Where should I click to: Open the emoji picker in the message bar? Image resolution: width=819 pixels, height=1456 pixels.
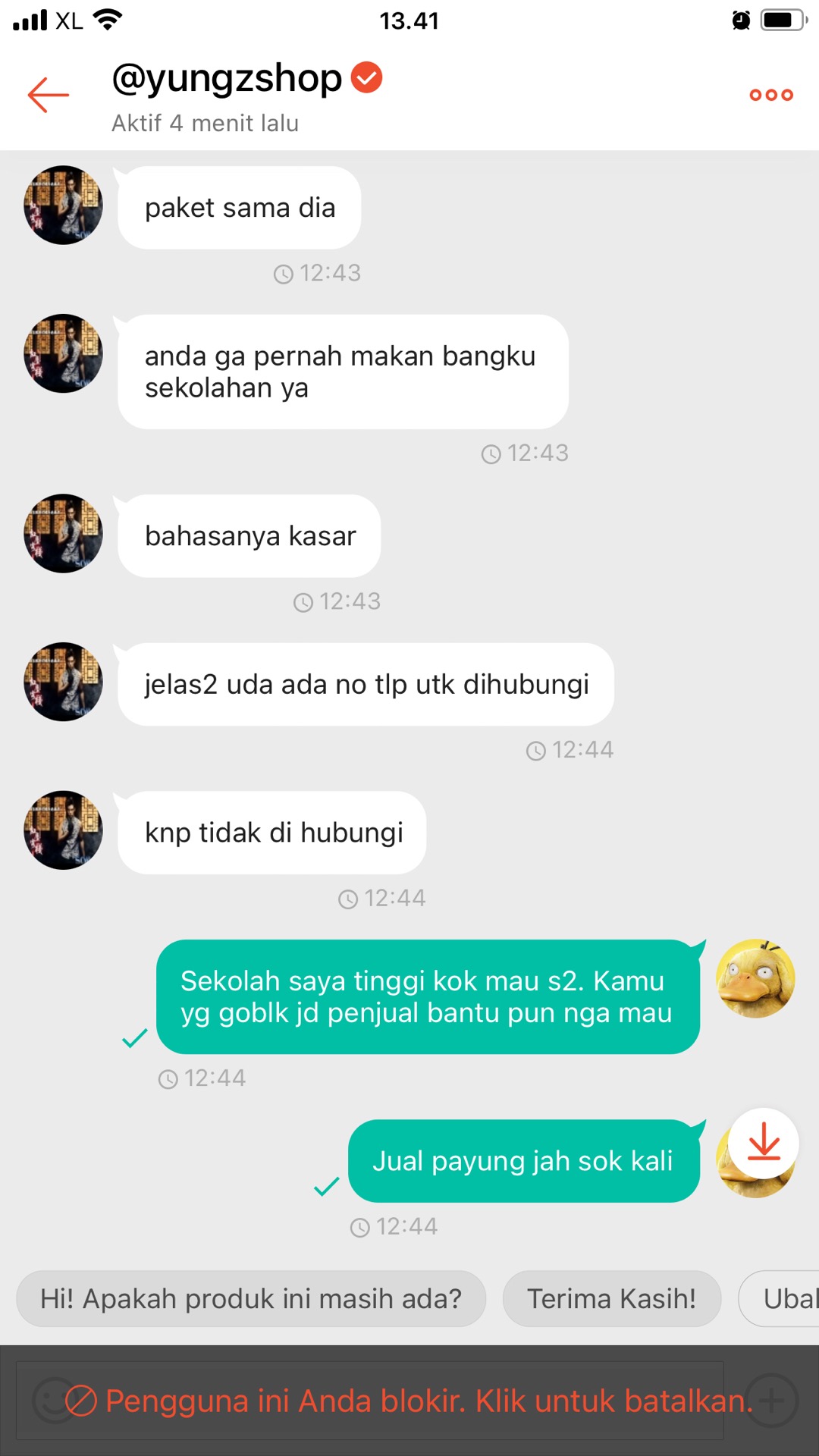[x=52, y=1401]
